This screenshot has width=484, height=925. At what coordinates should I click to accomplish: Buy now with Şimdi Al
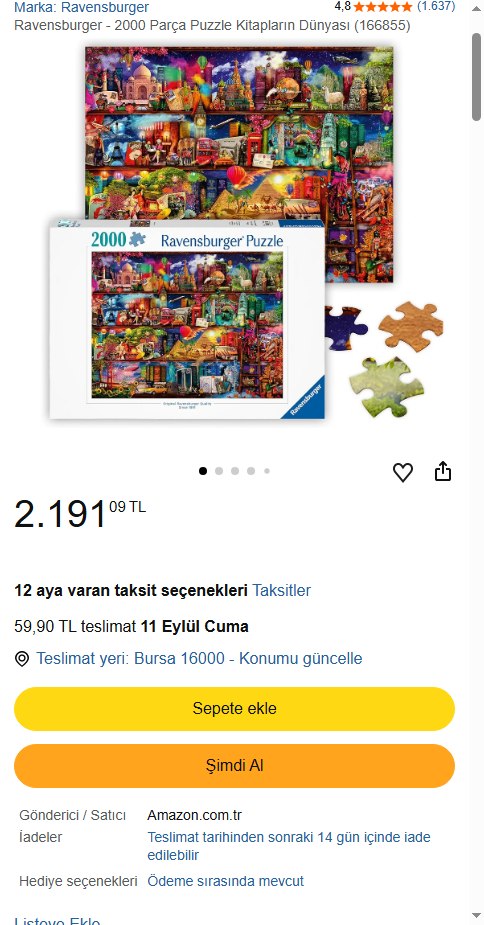coord(234,766)
